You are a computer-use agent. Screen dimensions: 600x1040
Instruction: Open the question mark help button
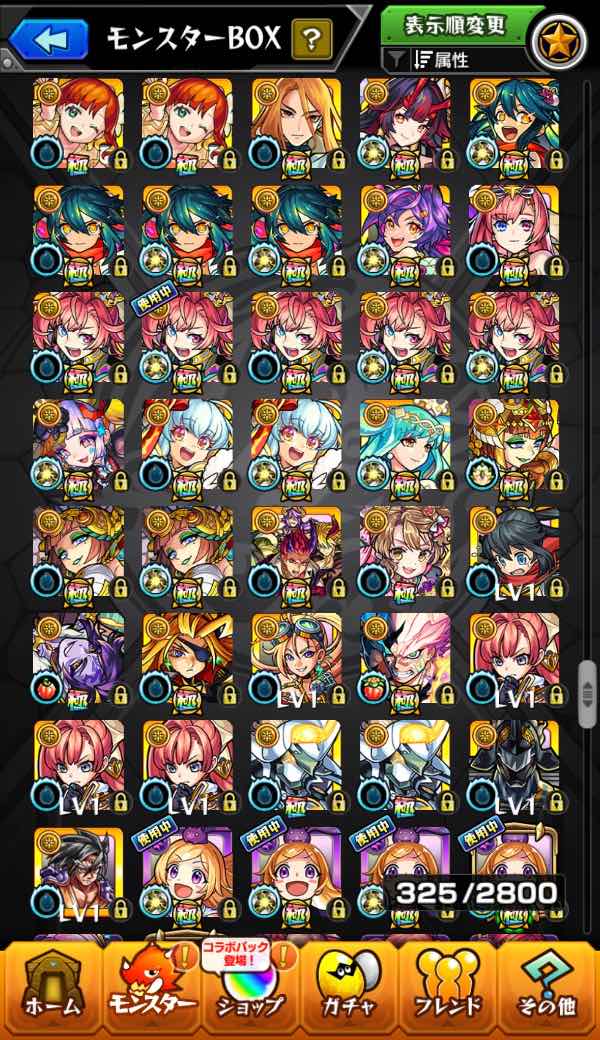point(311,40)
